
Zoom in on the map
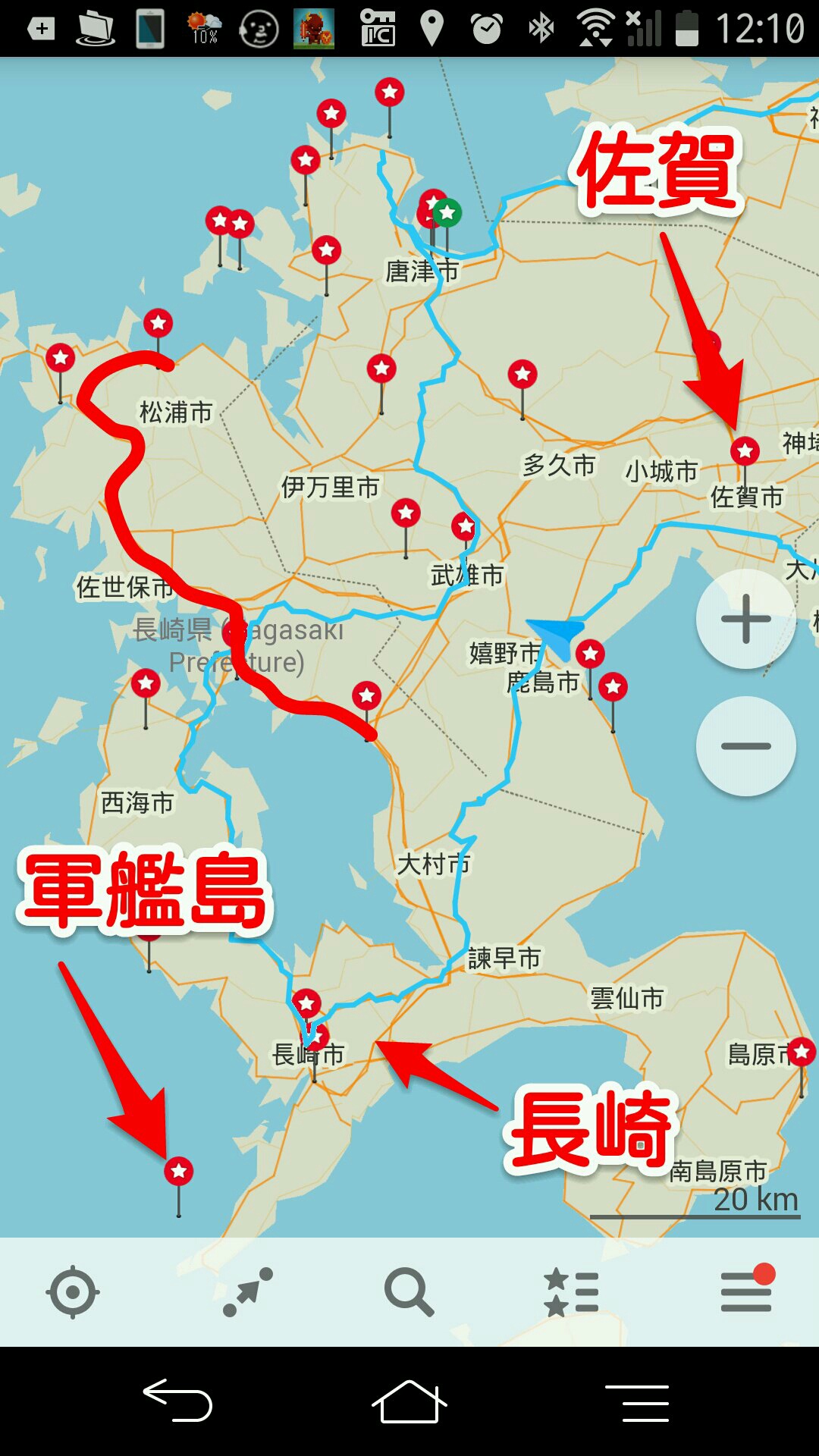[746, 619]
